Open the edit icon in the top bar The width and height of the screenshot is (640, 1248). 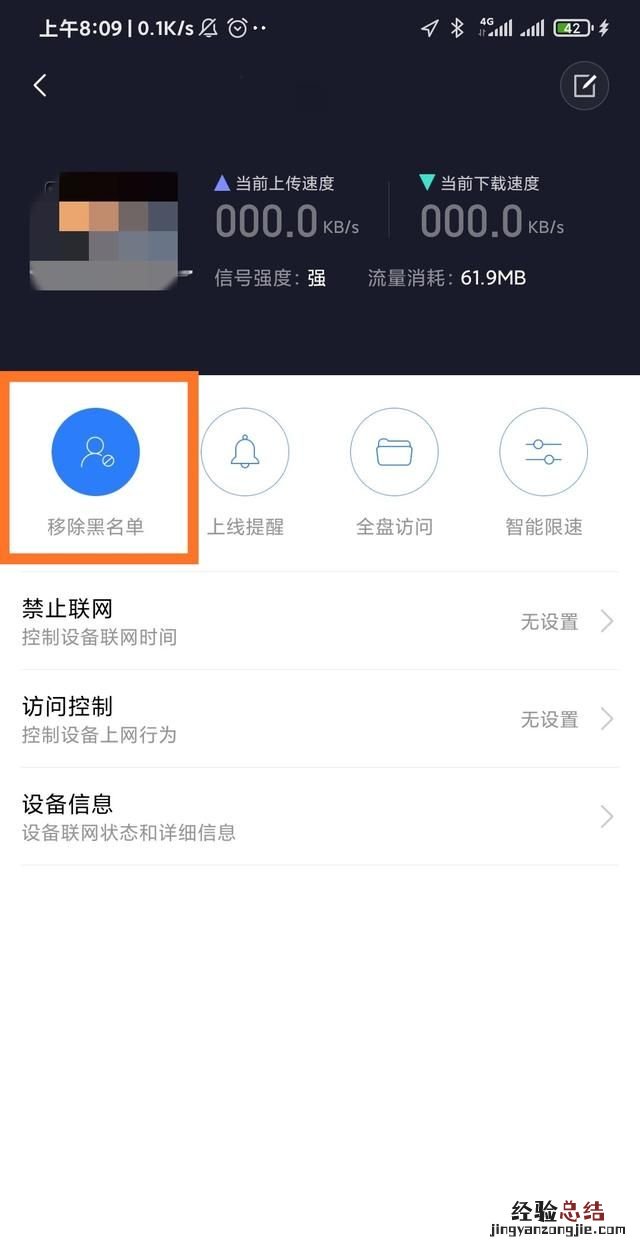click(x=584, y=86)
